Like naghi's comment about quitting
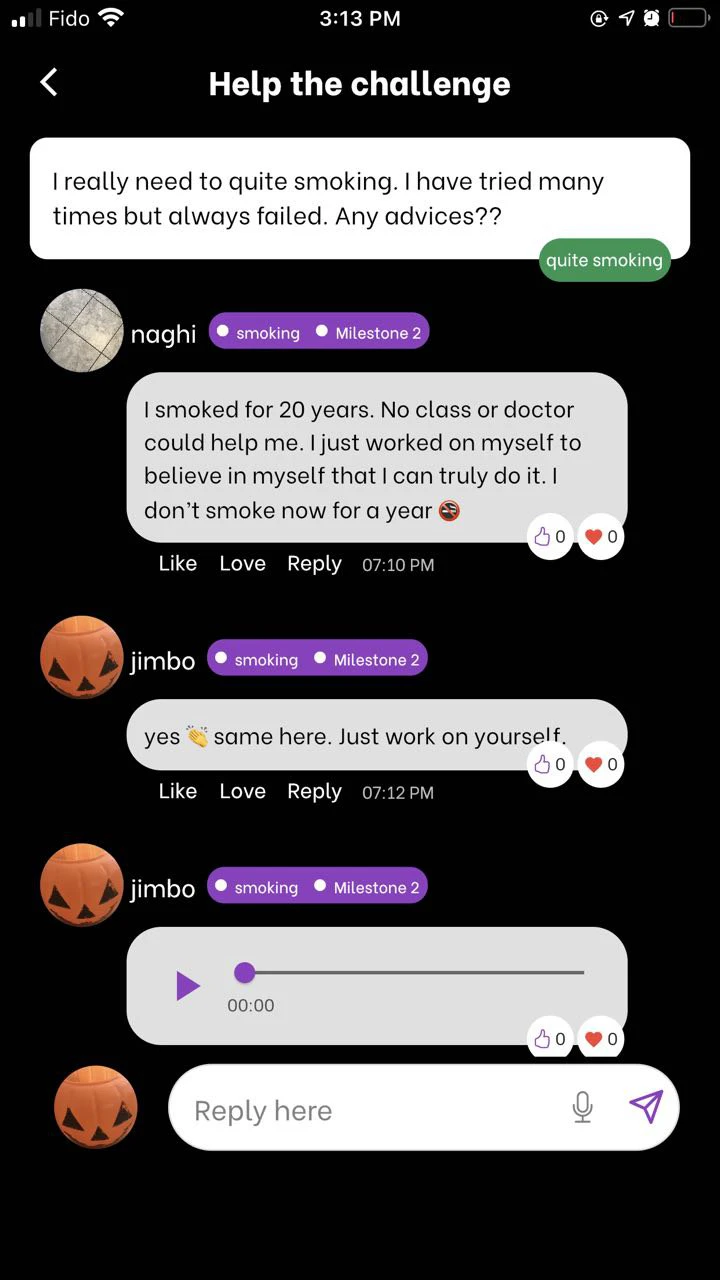 point(177,564)
